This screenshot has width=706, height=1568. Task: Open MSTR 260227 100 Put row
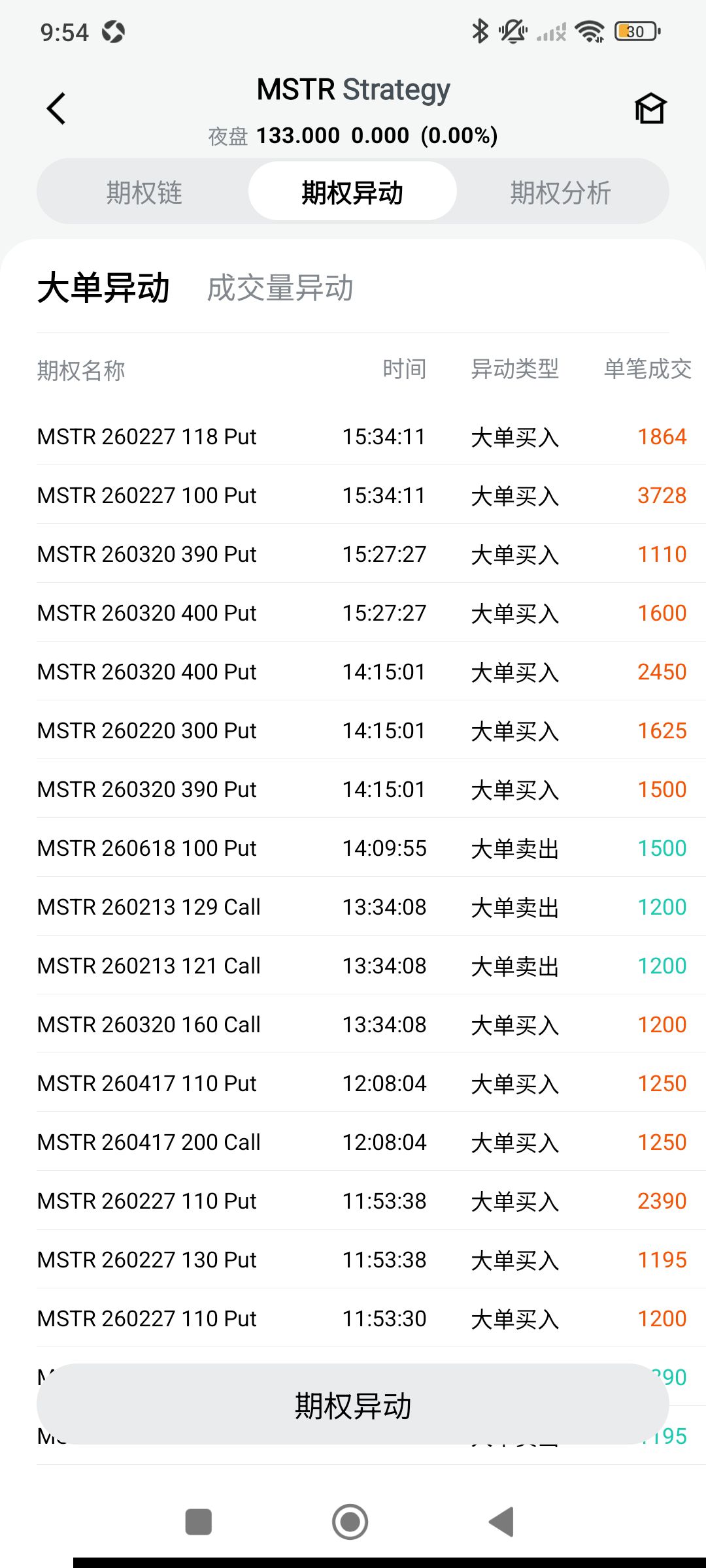click(146, 495)
